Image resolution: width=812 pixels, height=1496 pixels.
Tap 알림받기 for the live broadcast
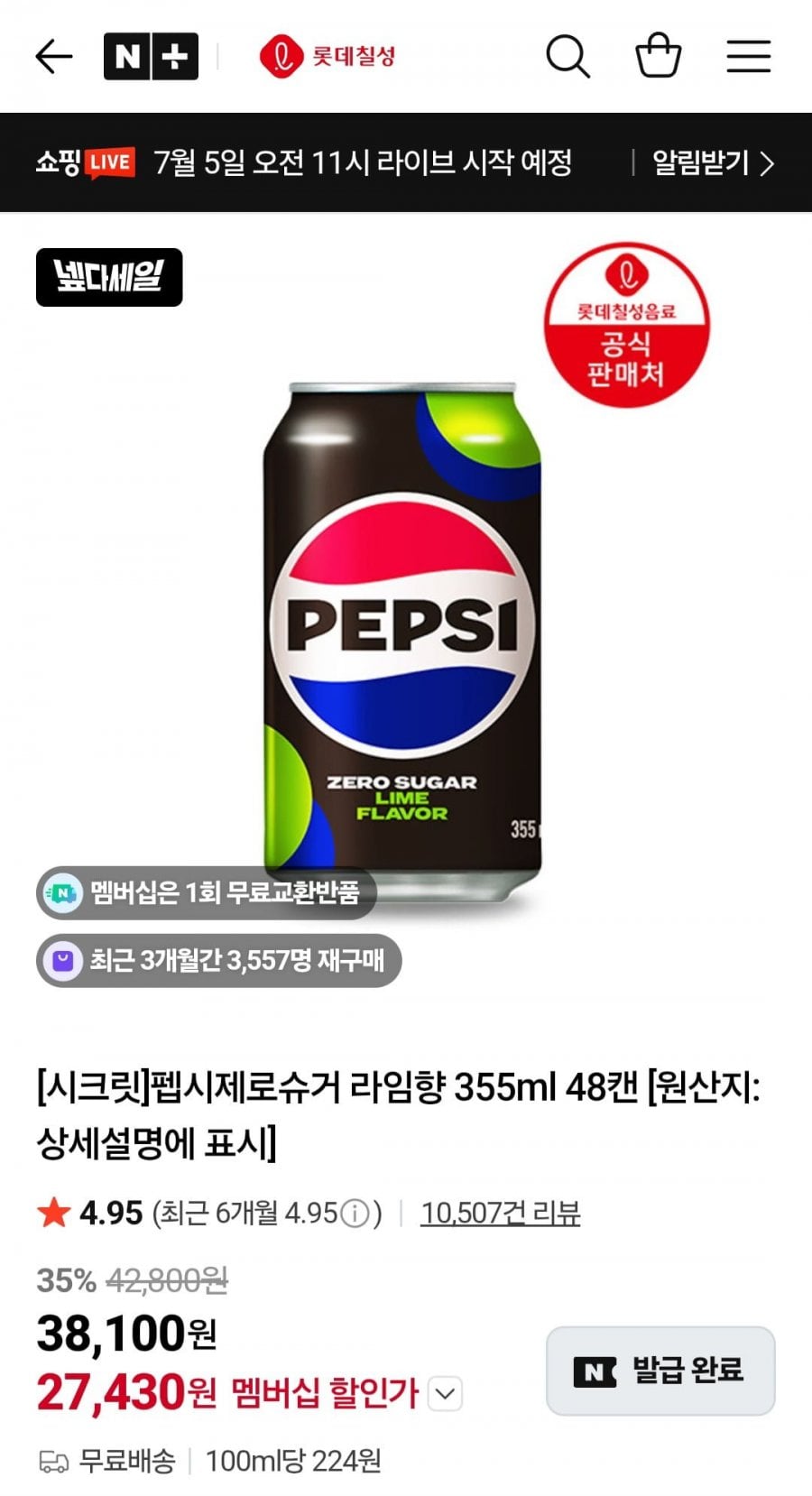click(x=713, y=163)
